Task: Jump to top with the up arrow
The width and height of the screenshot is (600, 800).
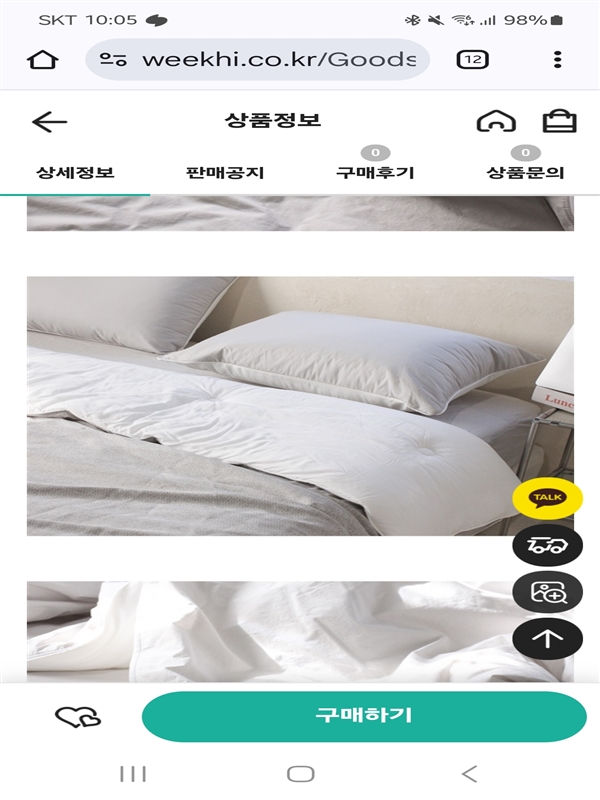Action: (x=547, y=639)
